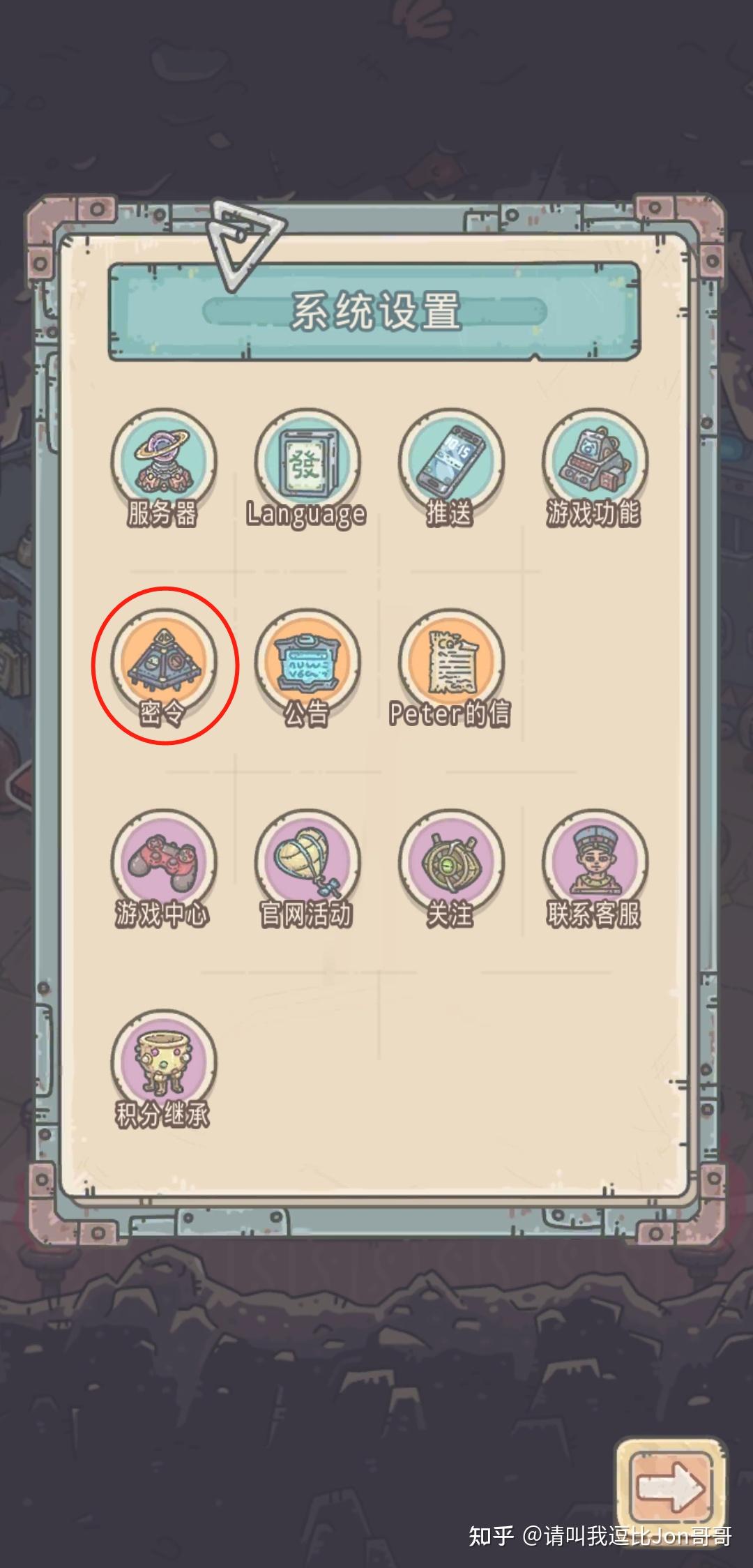Open the 公告 announcements
The image size is (753, 1568).
click(x=307, y=665)
